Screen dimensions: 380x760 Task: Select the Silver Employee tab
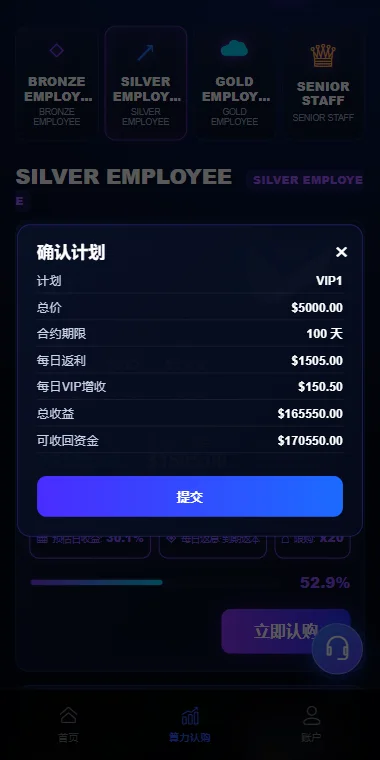[x=146, y=83]
